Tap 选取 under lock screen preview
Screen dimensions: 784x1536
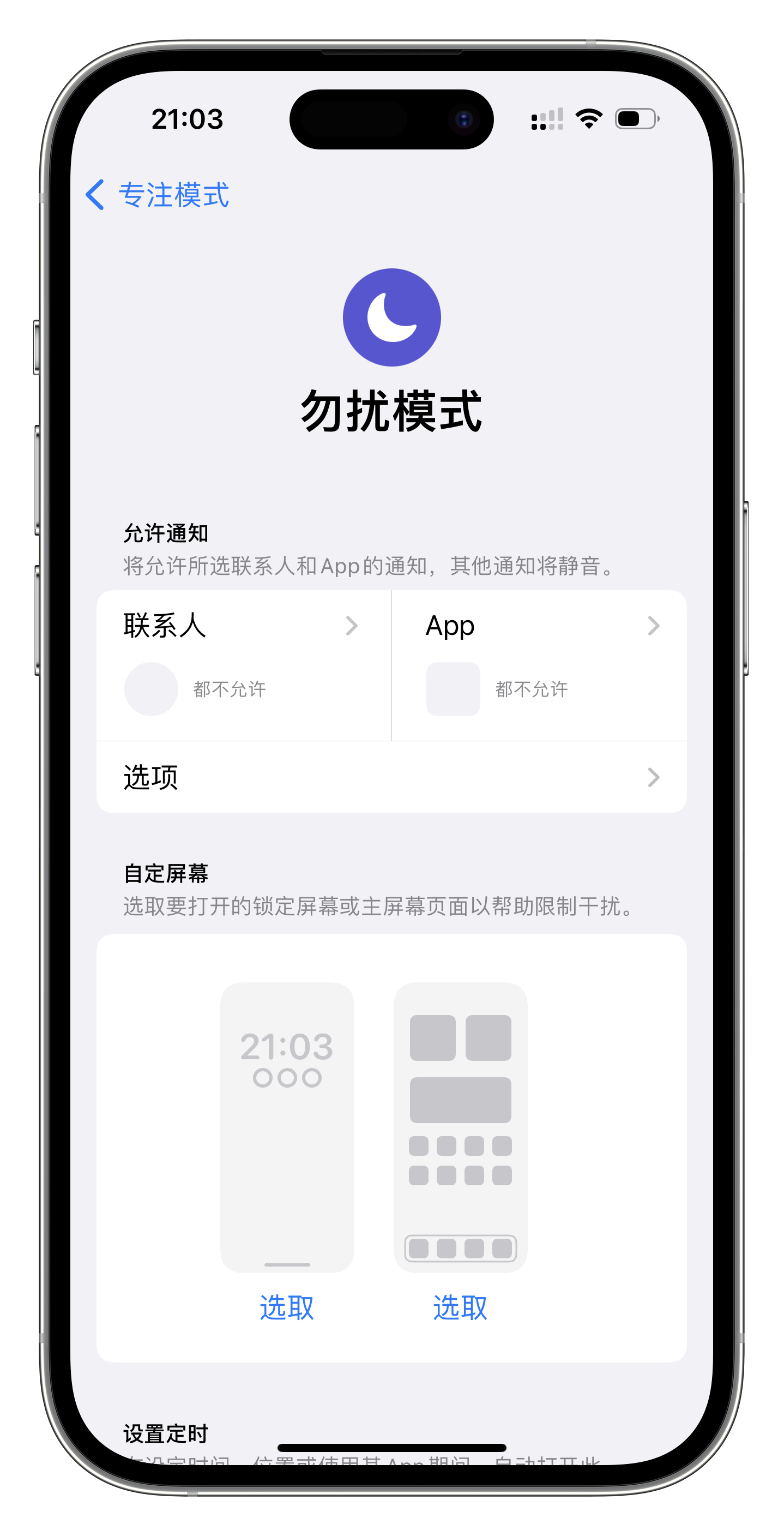pos(287,1307)
